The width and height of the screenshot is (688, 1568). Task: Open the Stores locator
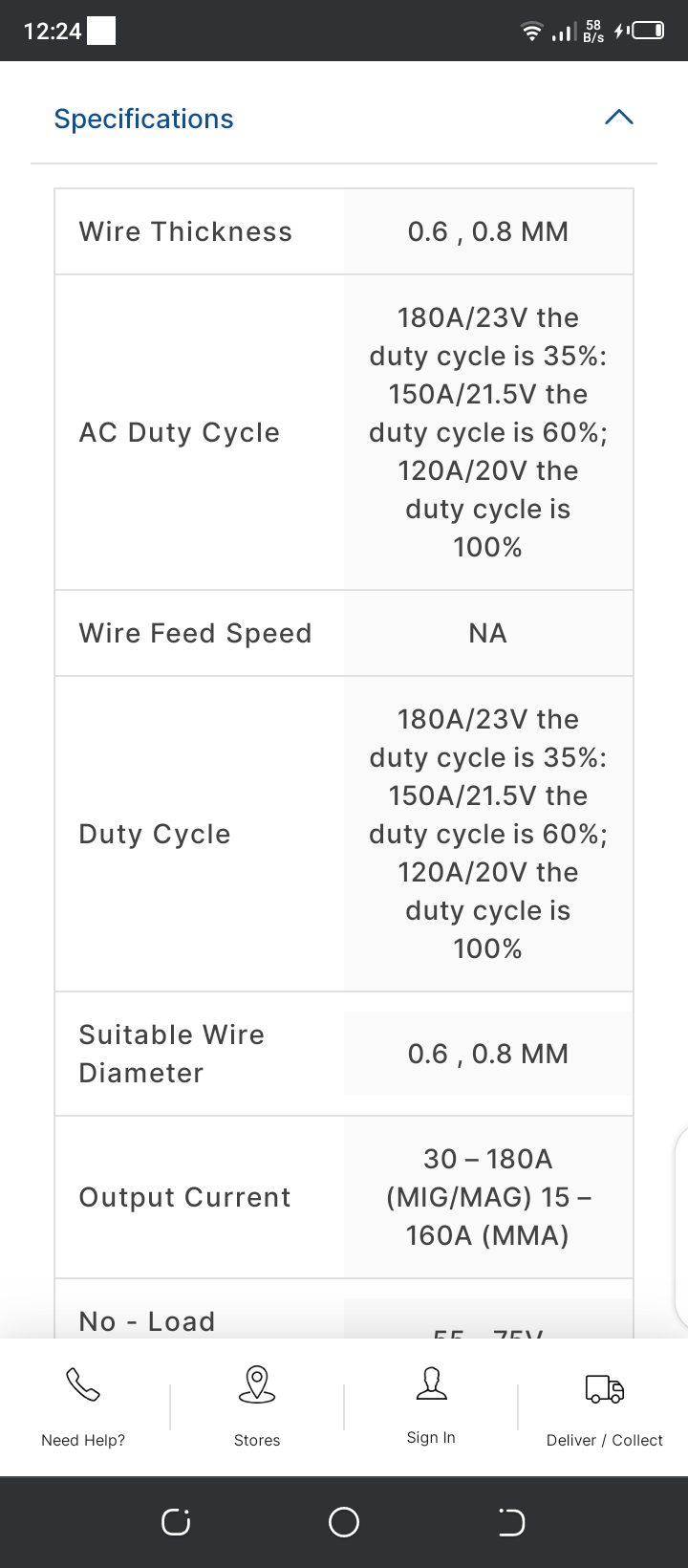point(257,1405)
